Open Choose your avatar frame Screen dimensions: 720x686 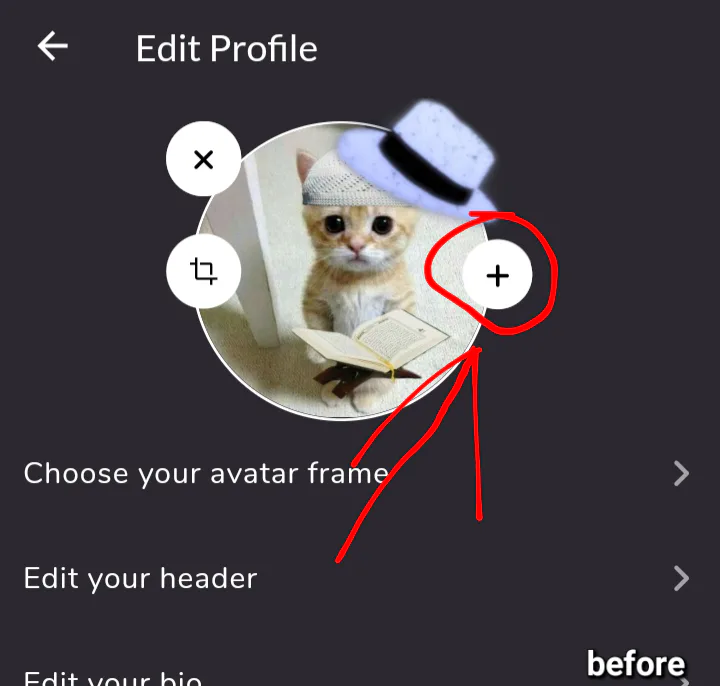[356, 473]
